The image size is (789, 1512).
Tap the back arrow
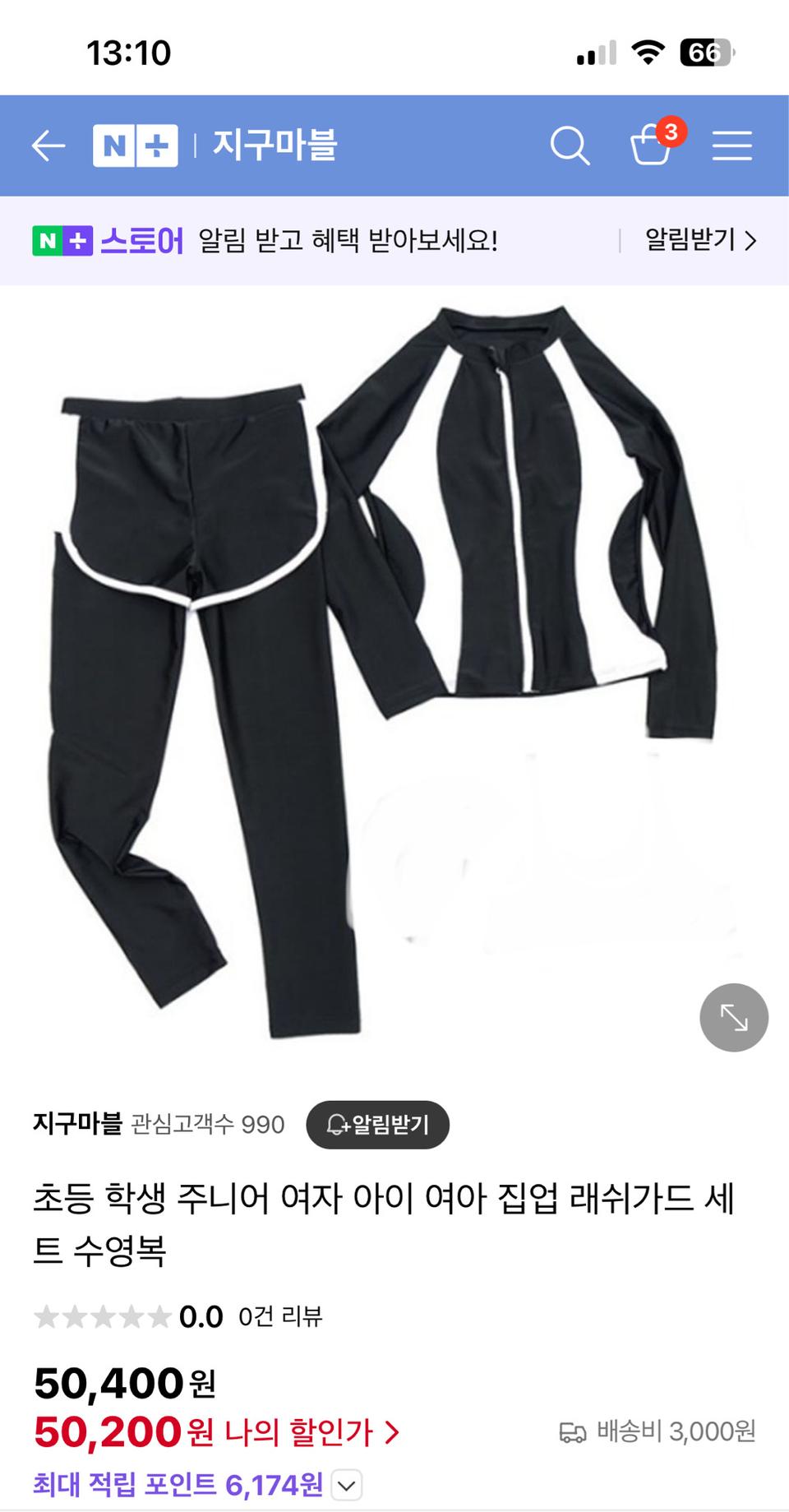[49, 146]
